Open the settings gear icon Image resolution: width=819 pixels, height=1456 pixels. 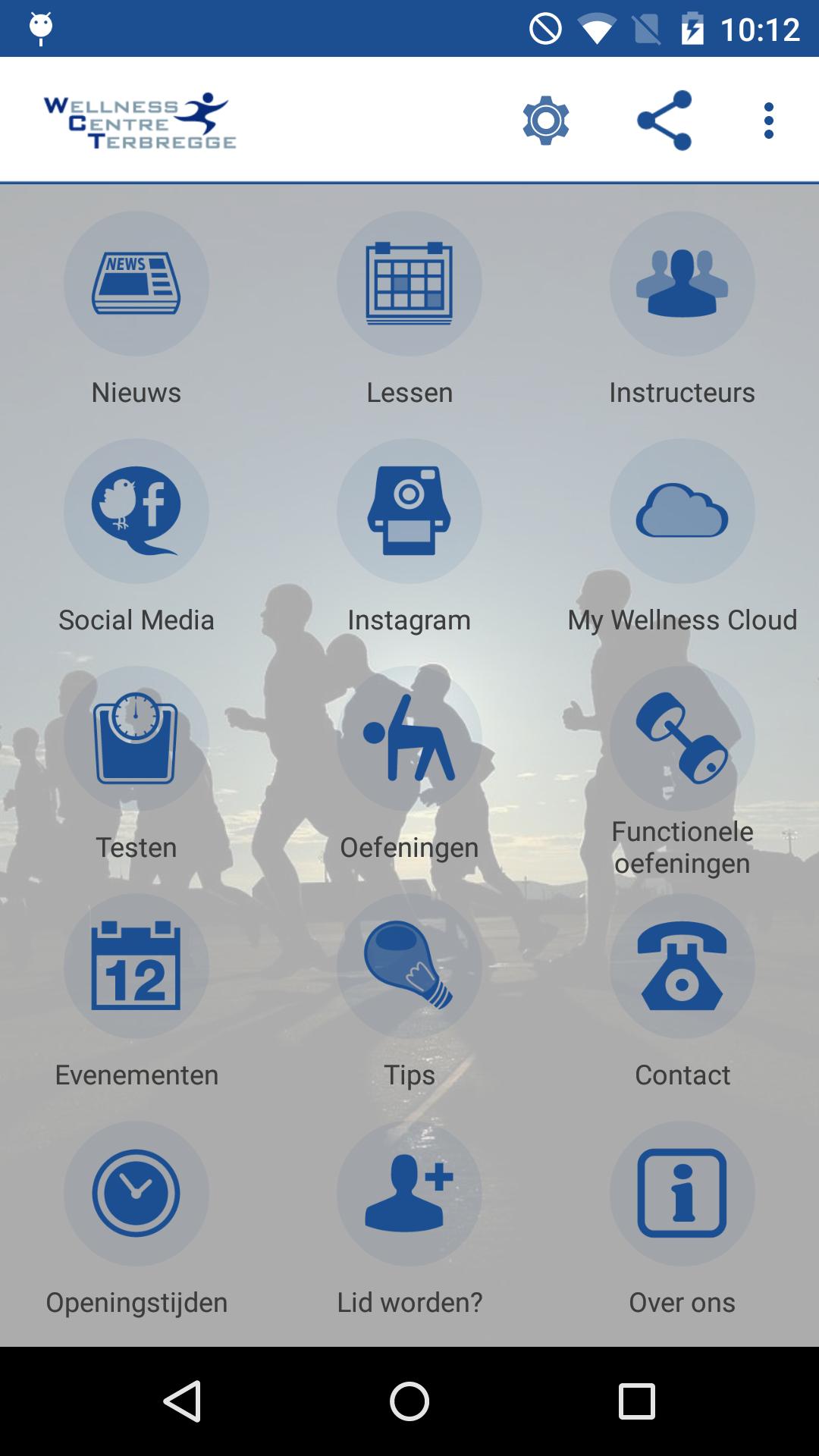546,121
